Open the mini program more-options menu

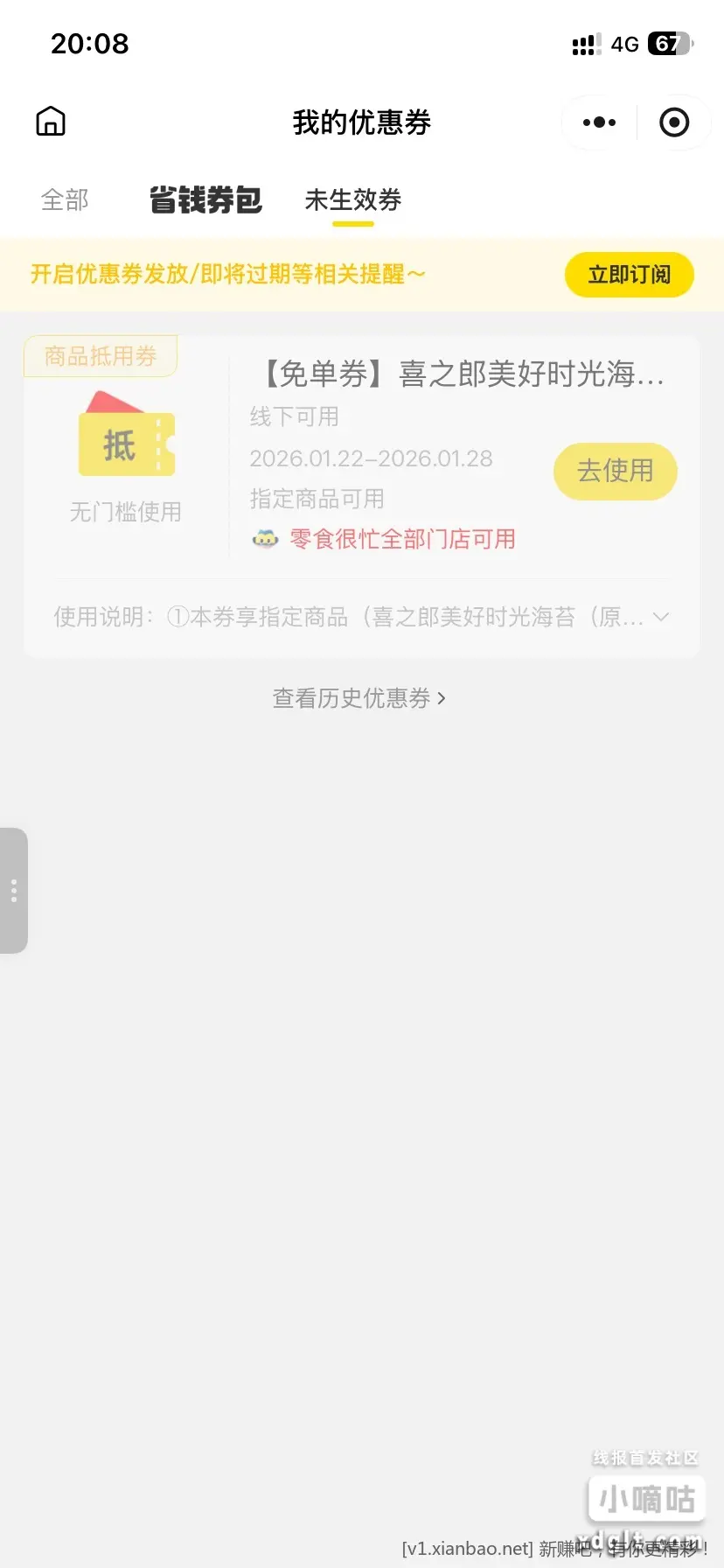599,122
